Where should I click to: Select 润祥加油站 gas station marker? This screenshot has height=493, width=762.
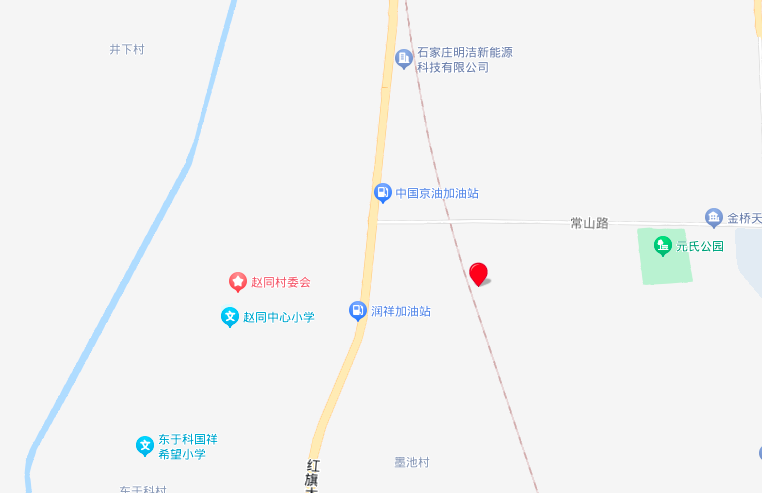click(357, 311)
